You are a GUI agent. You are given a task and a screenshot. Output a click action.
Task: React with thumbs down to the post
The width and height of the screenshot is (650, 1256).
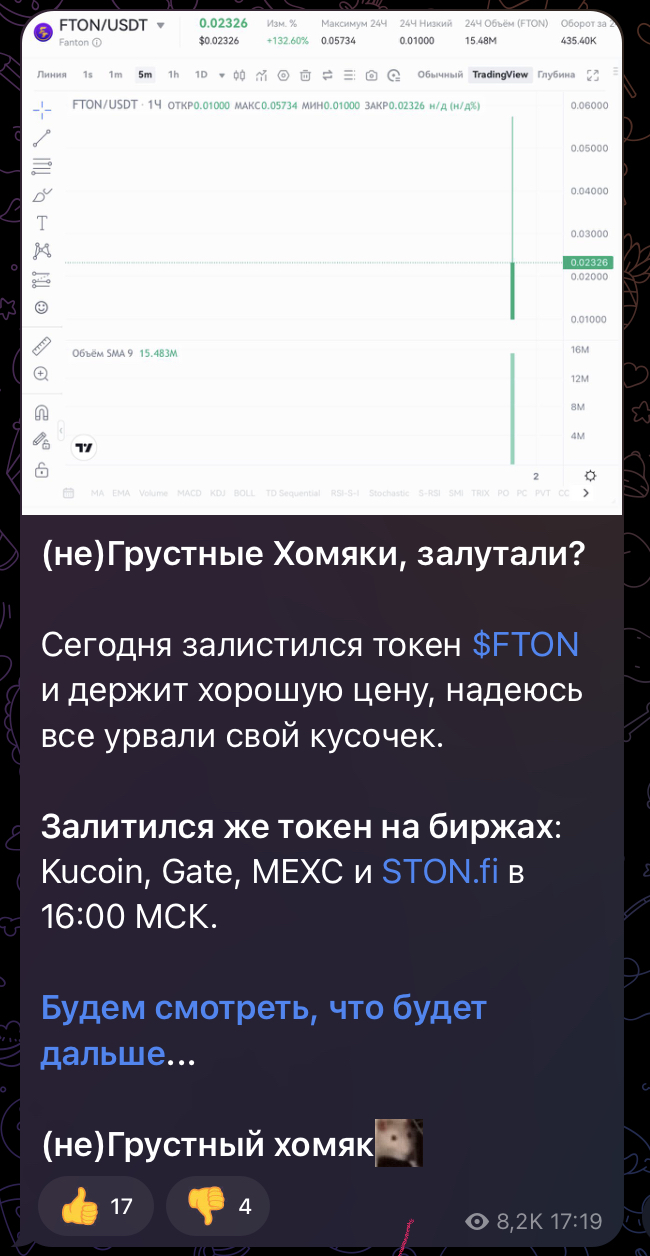(218, 1207)
